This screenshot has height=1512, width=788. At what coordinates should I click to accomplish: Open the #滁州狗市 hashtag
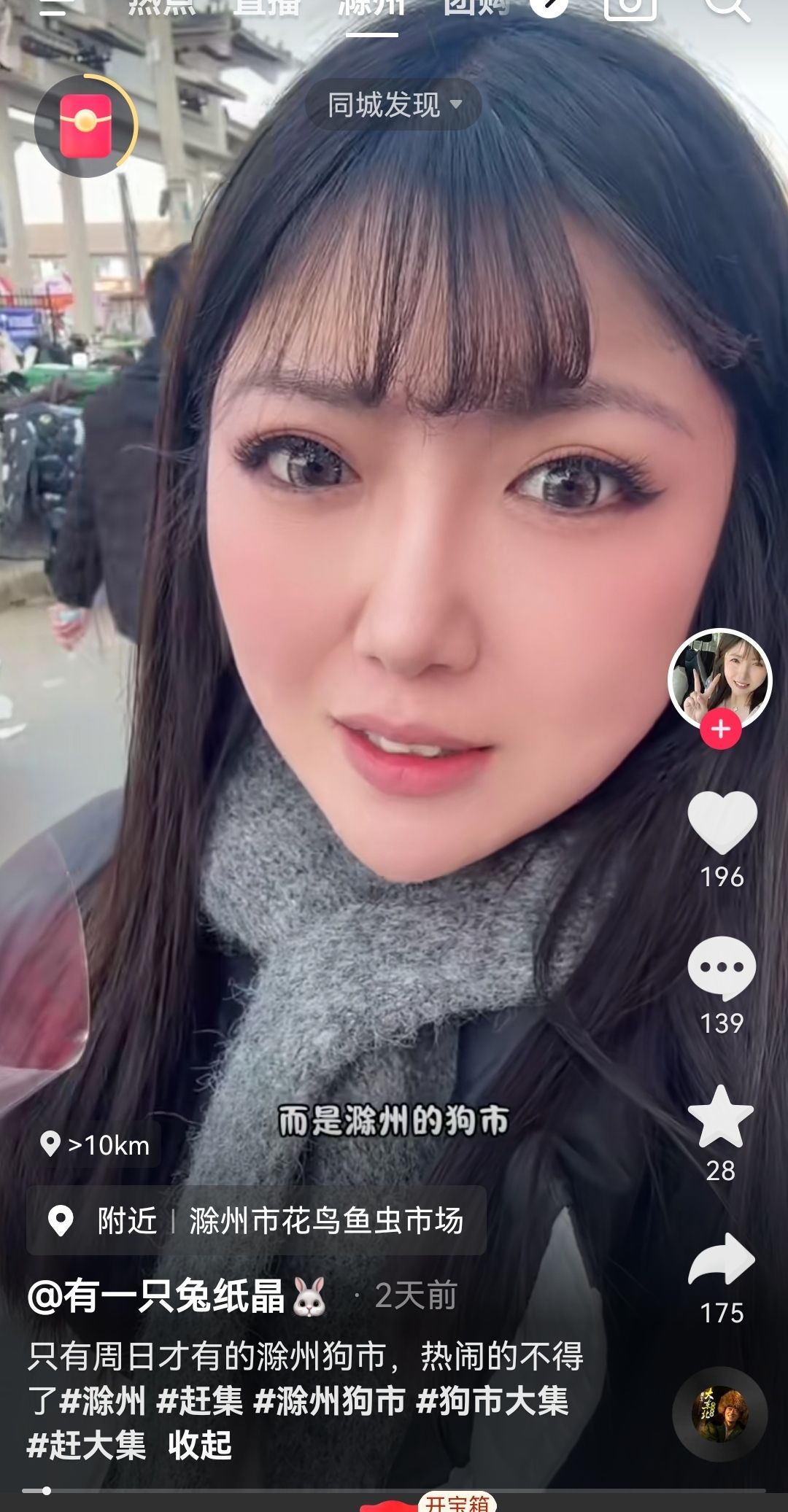330,1401
